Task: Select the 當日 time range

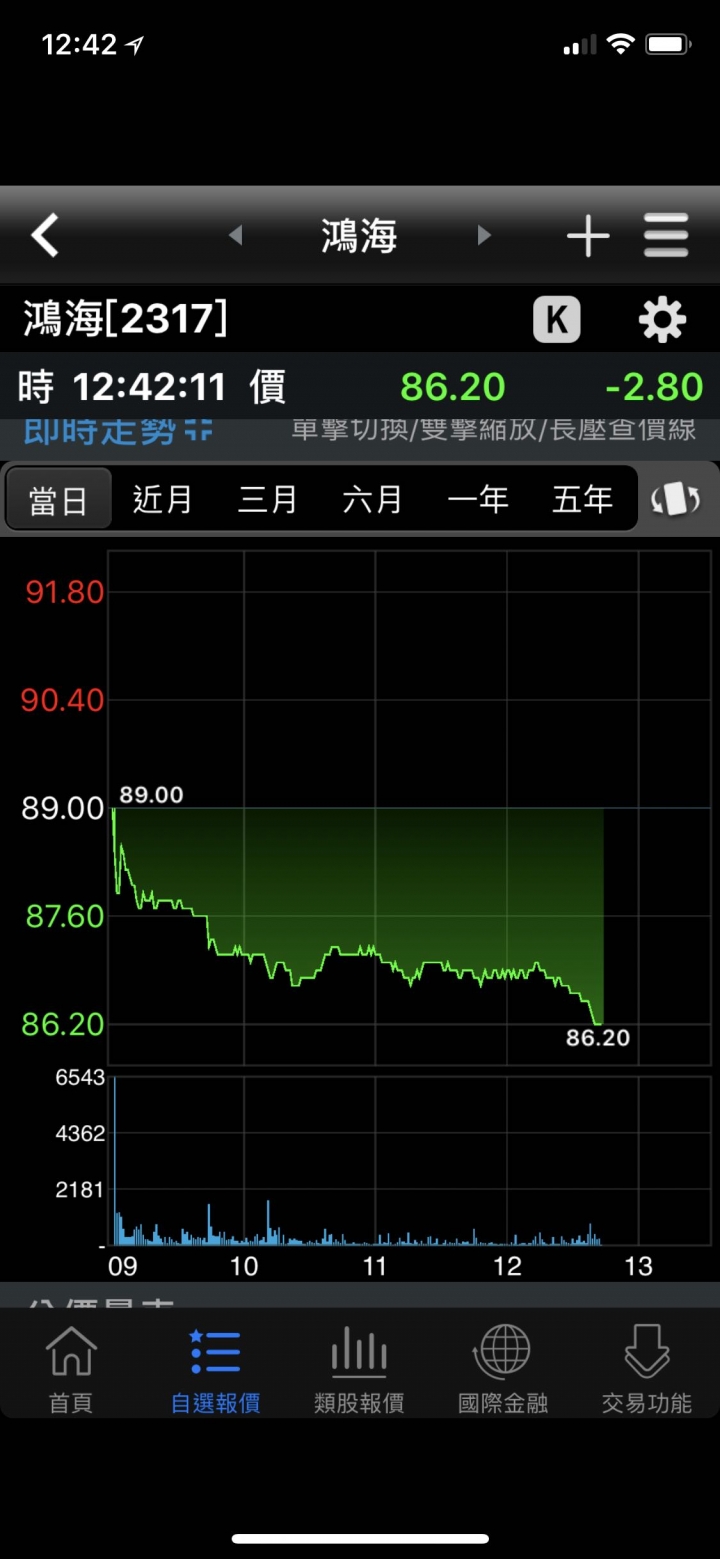Action: 58,498
